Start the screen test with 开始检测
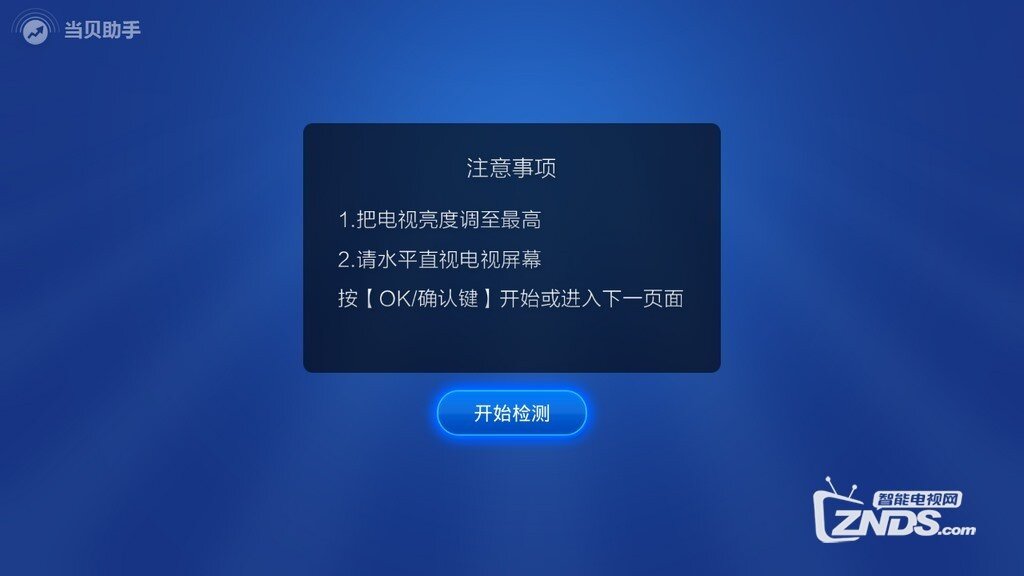The height and width of the screenshot is (576, 1024). click(511, 413)
